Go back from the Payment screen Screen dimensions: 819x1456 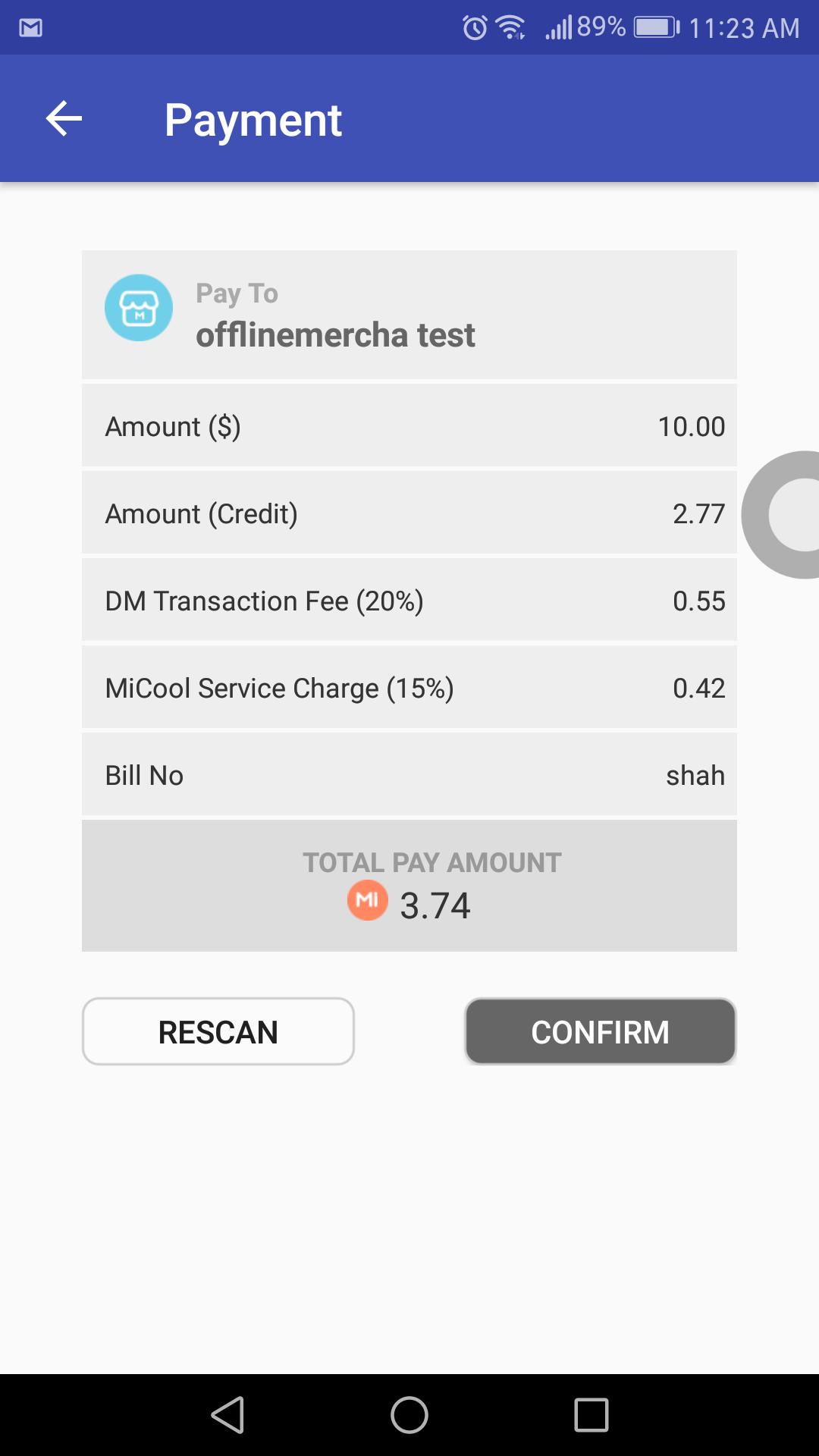[64, 119]
